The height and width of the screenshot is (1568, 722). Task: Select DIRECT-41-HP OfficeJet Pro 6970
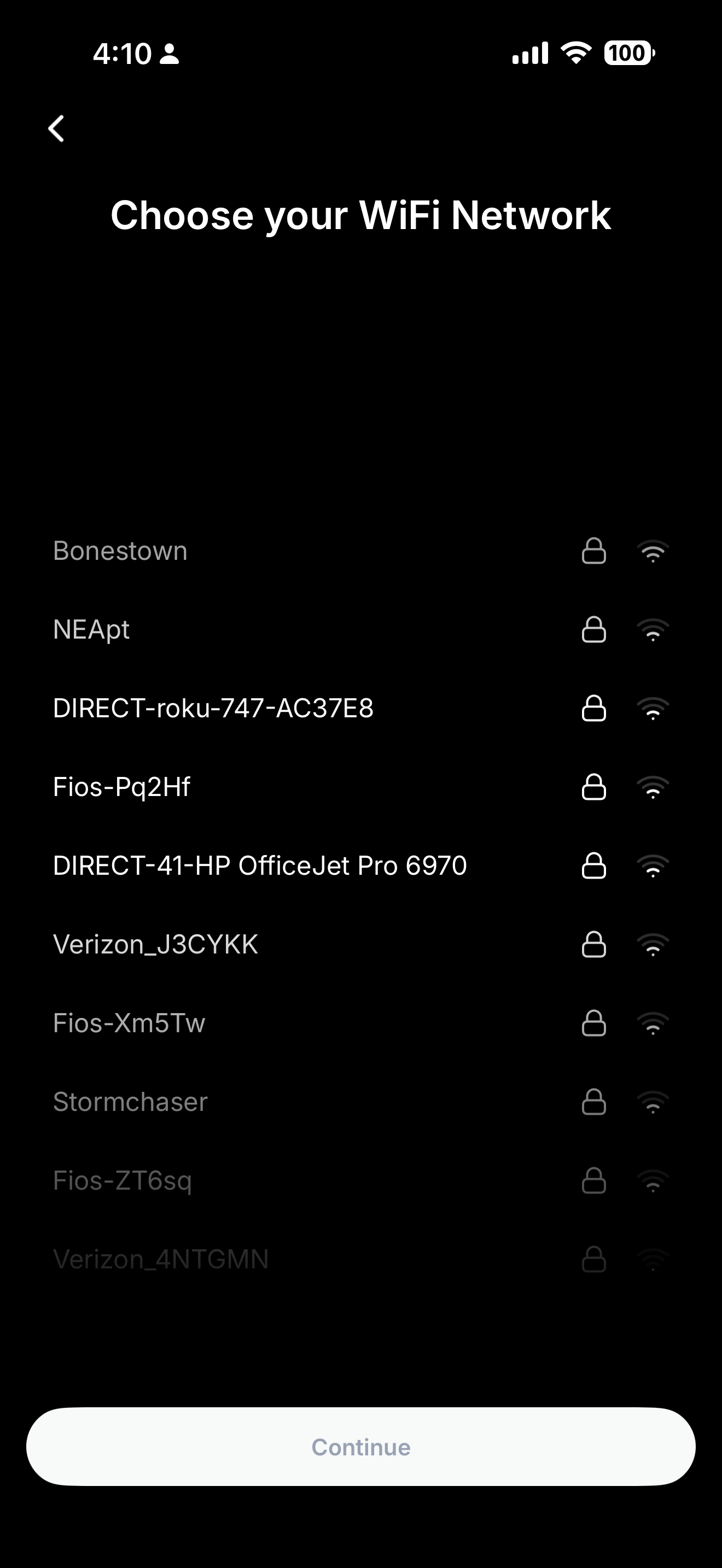pos(260,865)
